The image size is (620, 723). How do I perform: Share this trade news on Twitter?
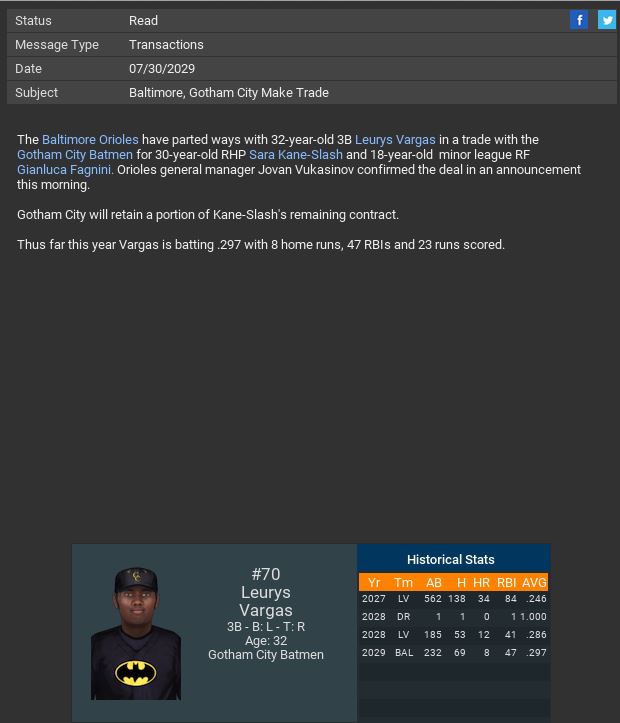tap(606, 20)
